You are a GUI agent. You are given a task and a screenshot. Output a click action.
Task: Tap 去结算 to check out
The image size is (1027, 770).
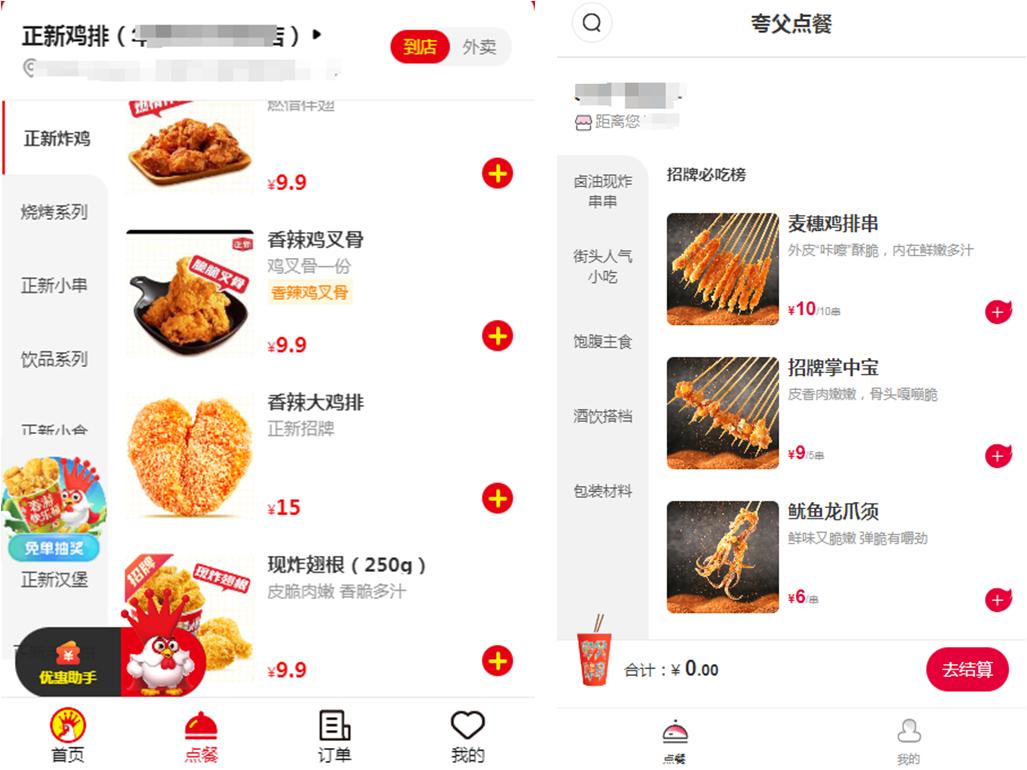(967, 669)
